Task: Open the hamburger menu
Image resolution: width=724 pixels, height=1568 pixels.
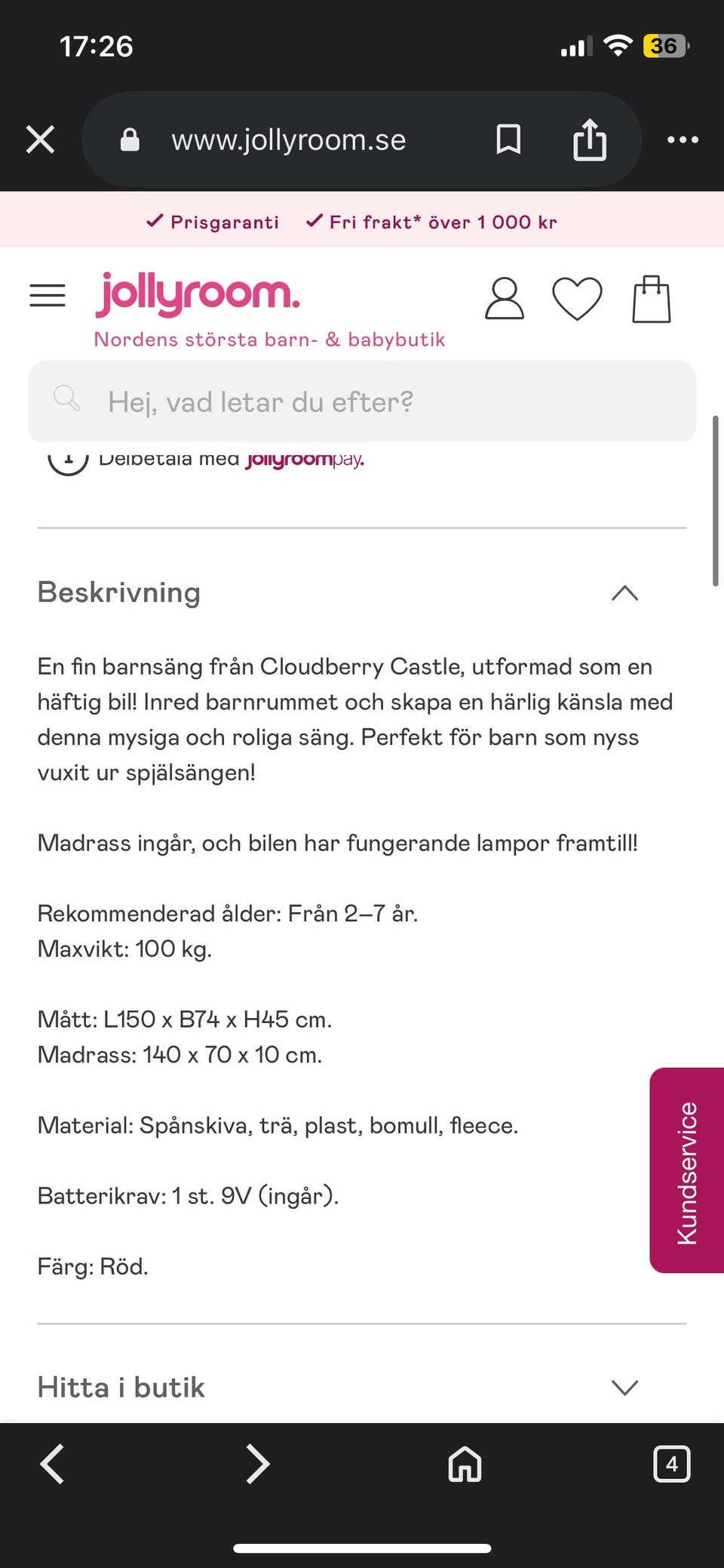Action: point(48,295)
